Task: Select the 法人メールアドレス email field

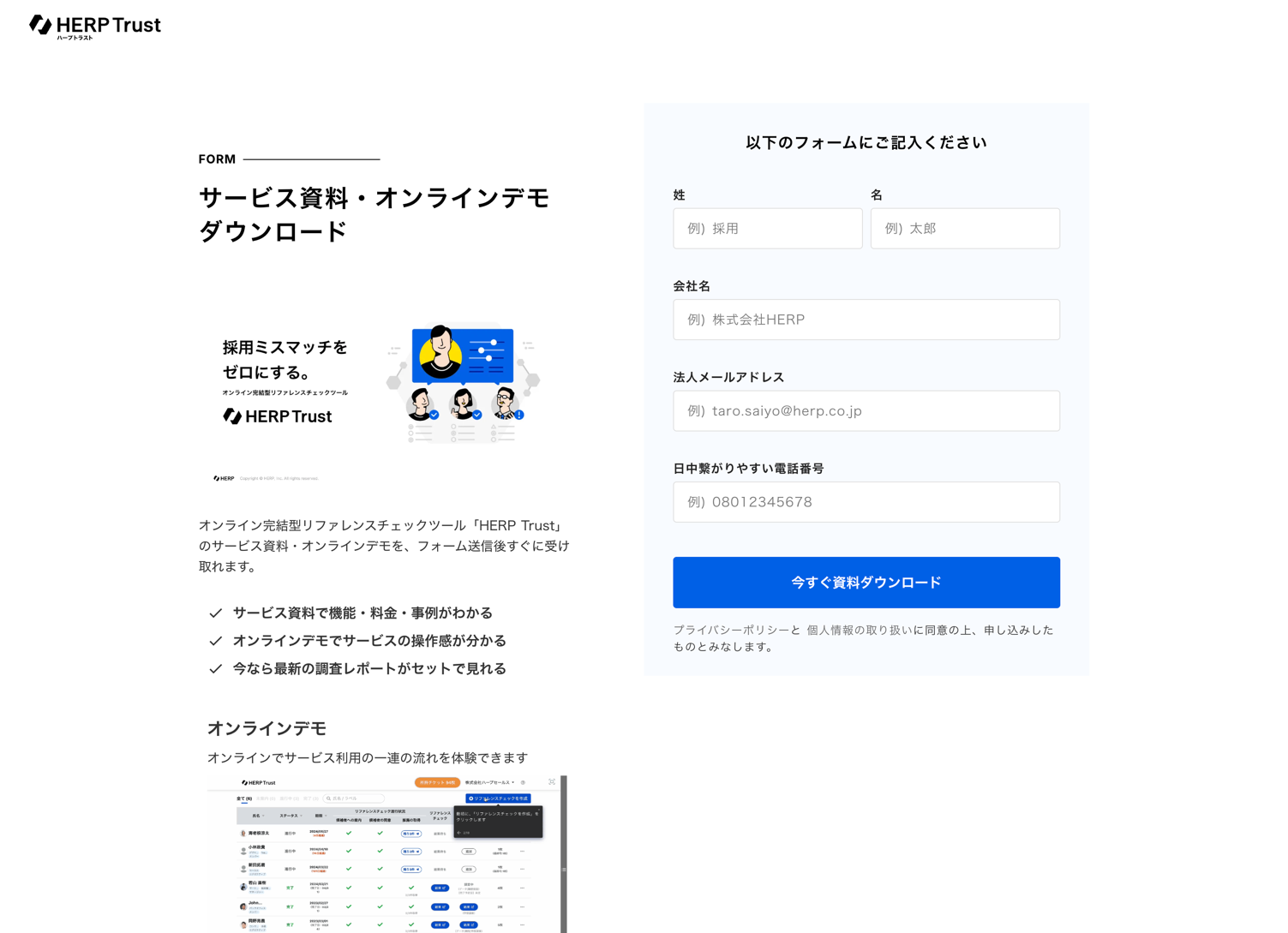Action: pos(866,411)
